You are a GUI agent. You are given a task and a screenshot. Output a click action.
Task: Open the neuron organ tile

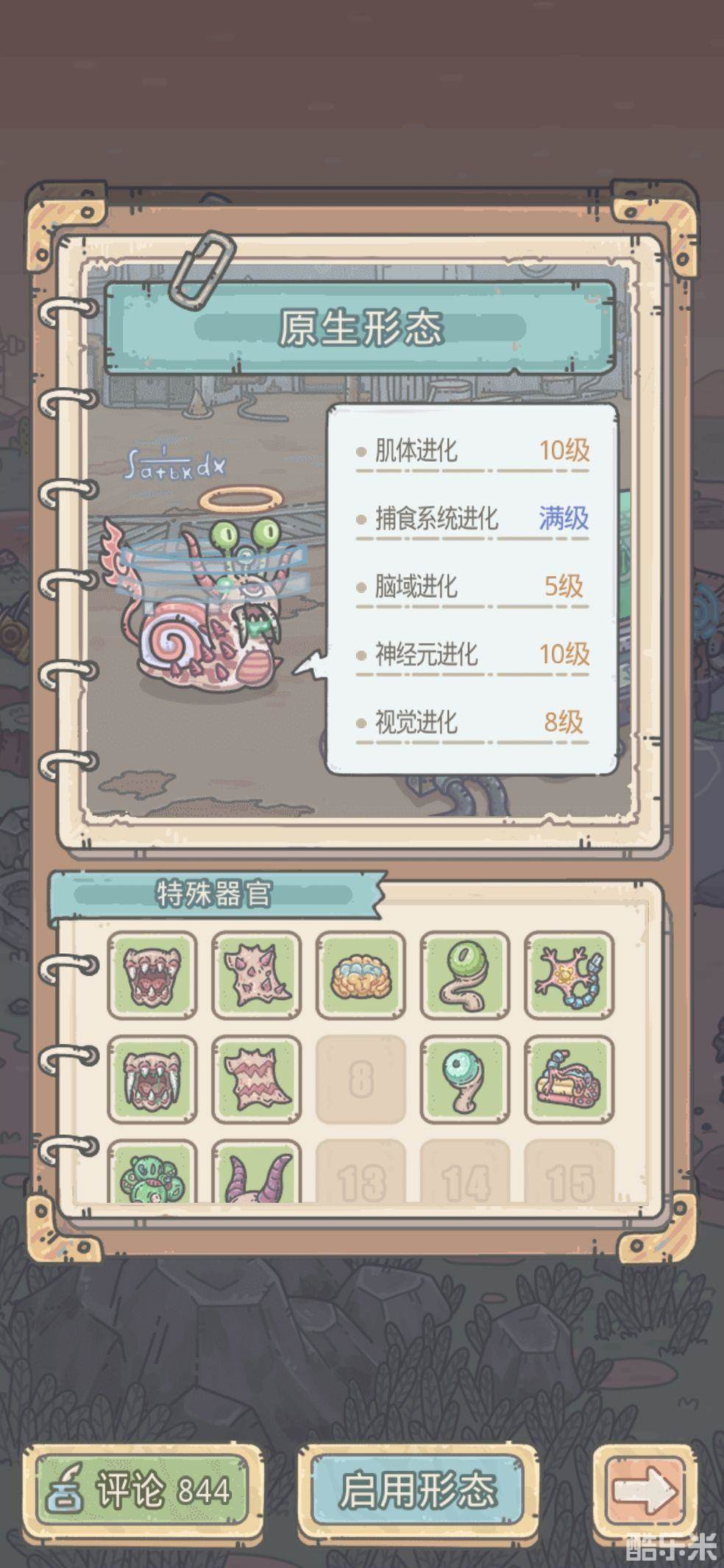tap(569, 975)
